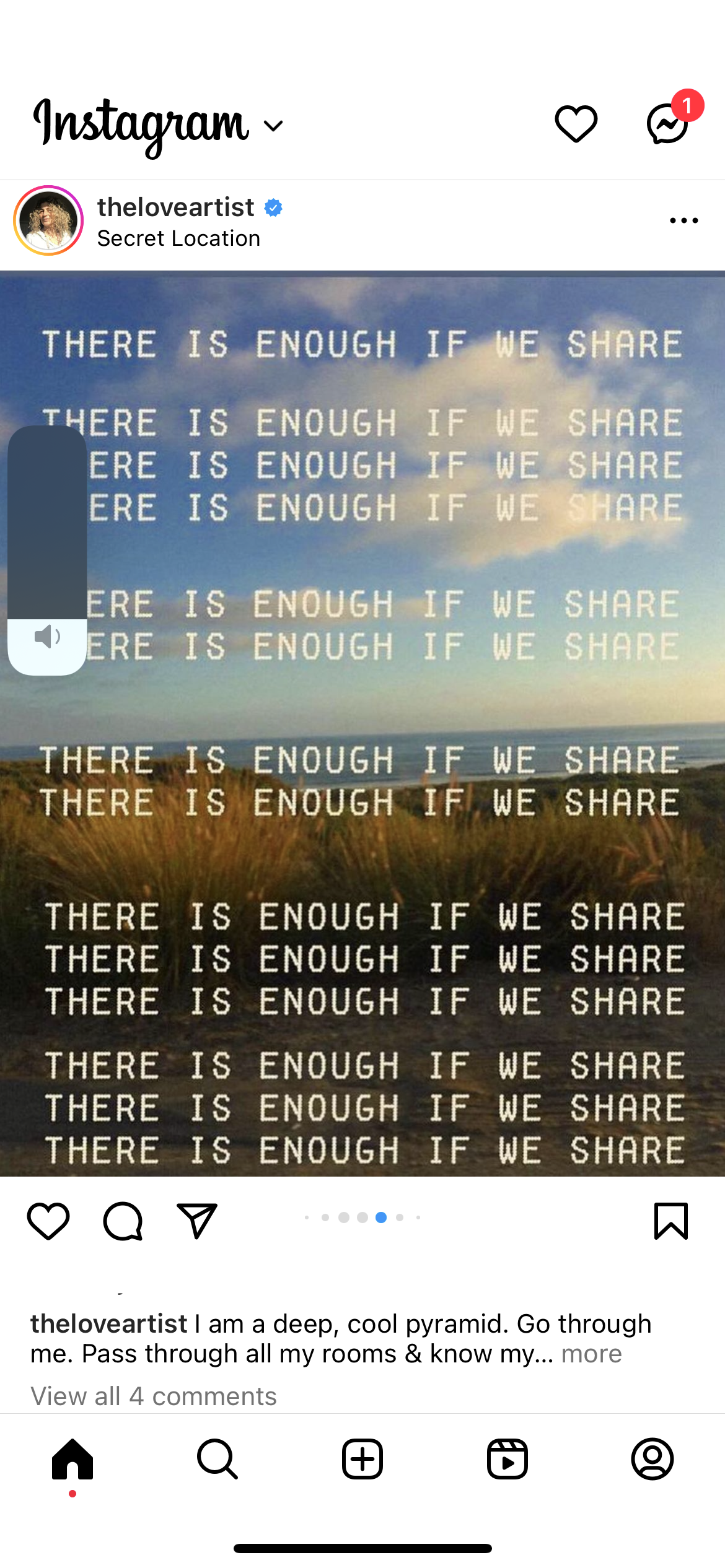Go to the Home tab
The height and width of the screenshot is (1568, 725).
[x=72, y=1459]
